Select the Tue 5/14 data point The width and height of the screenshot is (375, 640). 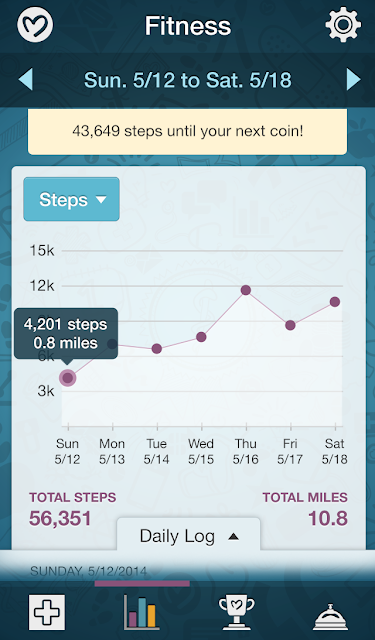(157, 349)
